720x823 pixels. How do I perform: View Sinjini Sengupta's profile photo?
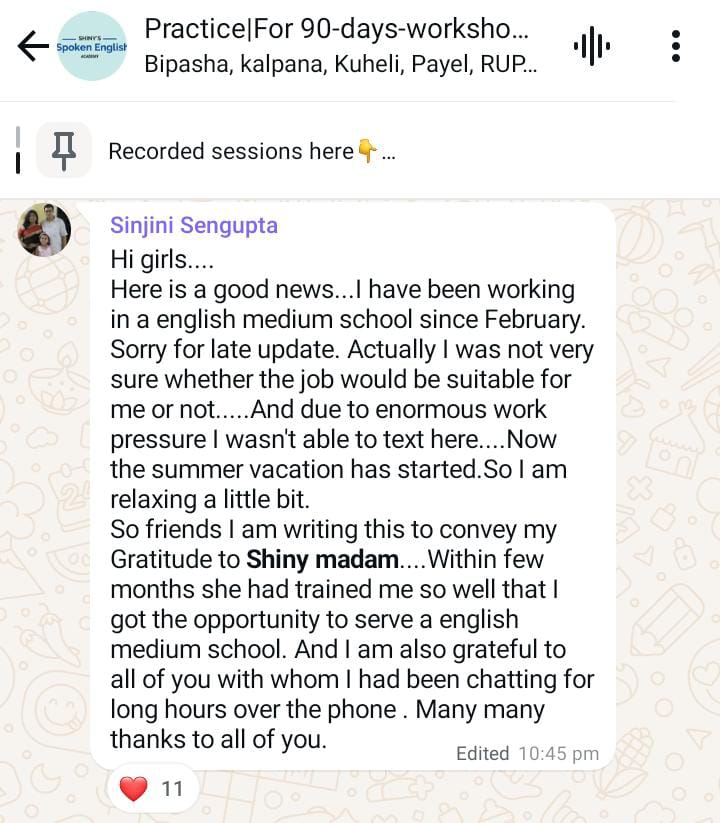44,230
